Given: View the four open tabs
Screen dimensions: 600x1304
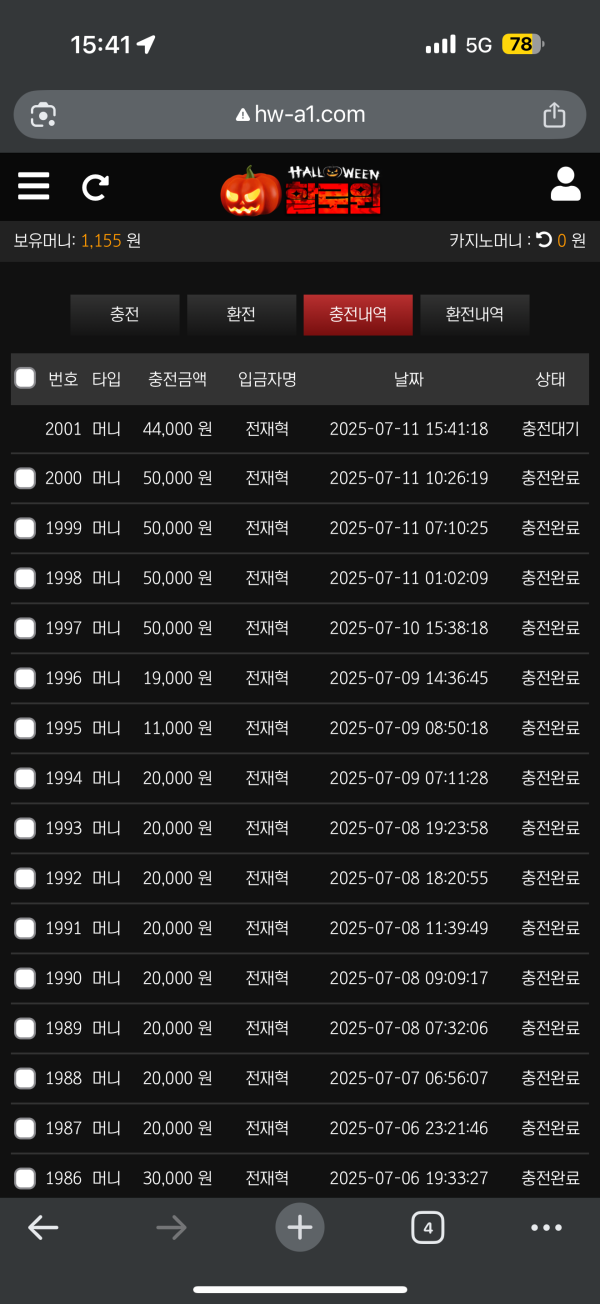Looking at the screenshot, I should [428, 1227].
